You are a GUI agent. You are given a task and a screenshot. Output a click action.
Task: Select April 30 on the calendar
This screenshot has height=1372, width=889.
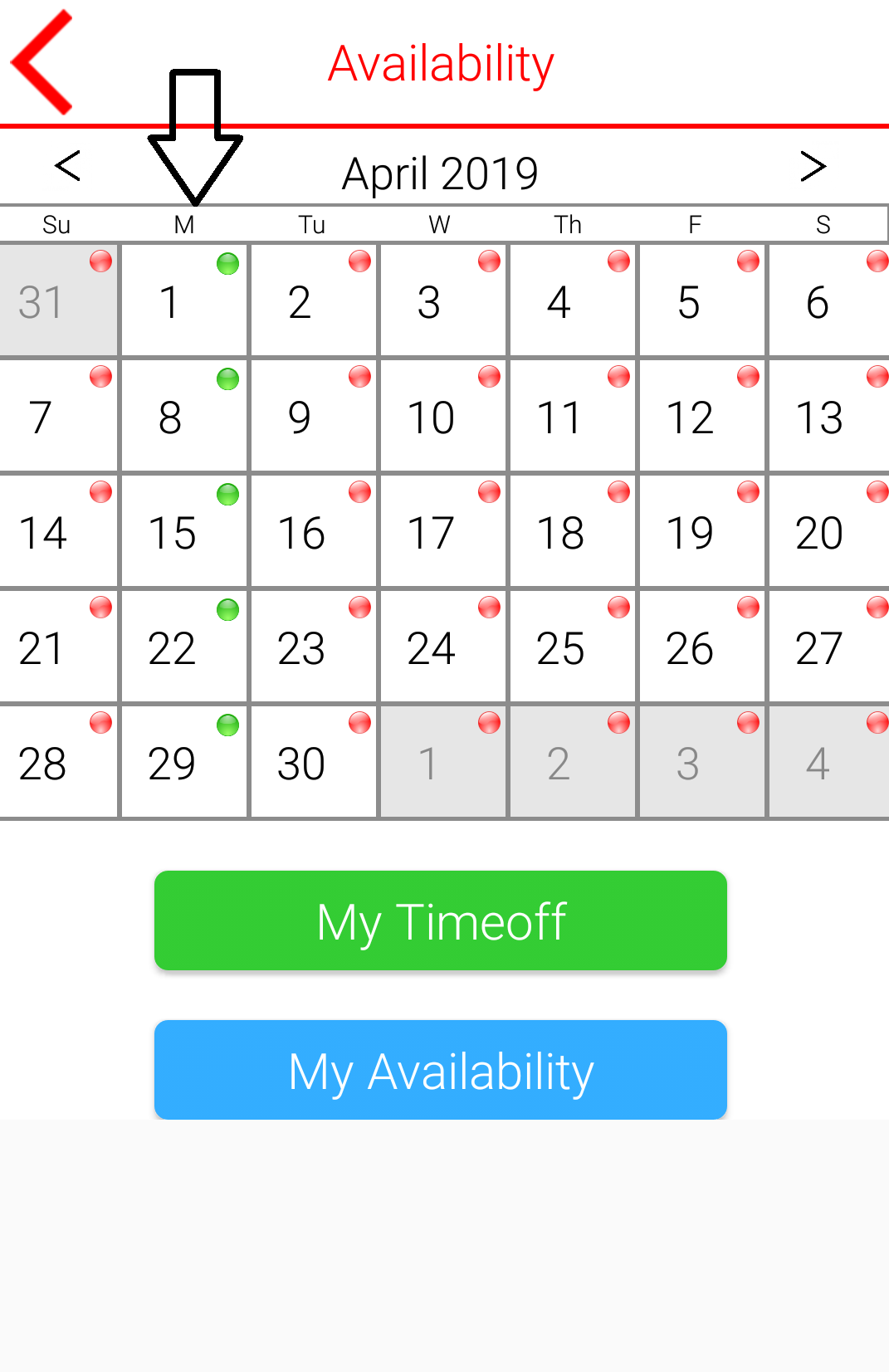coord(314,763)
